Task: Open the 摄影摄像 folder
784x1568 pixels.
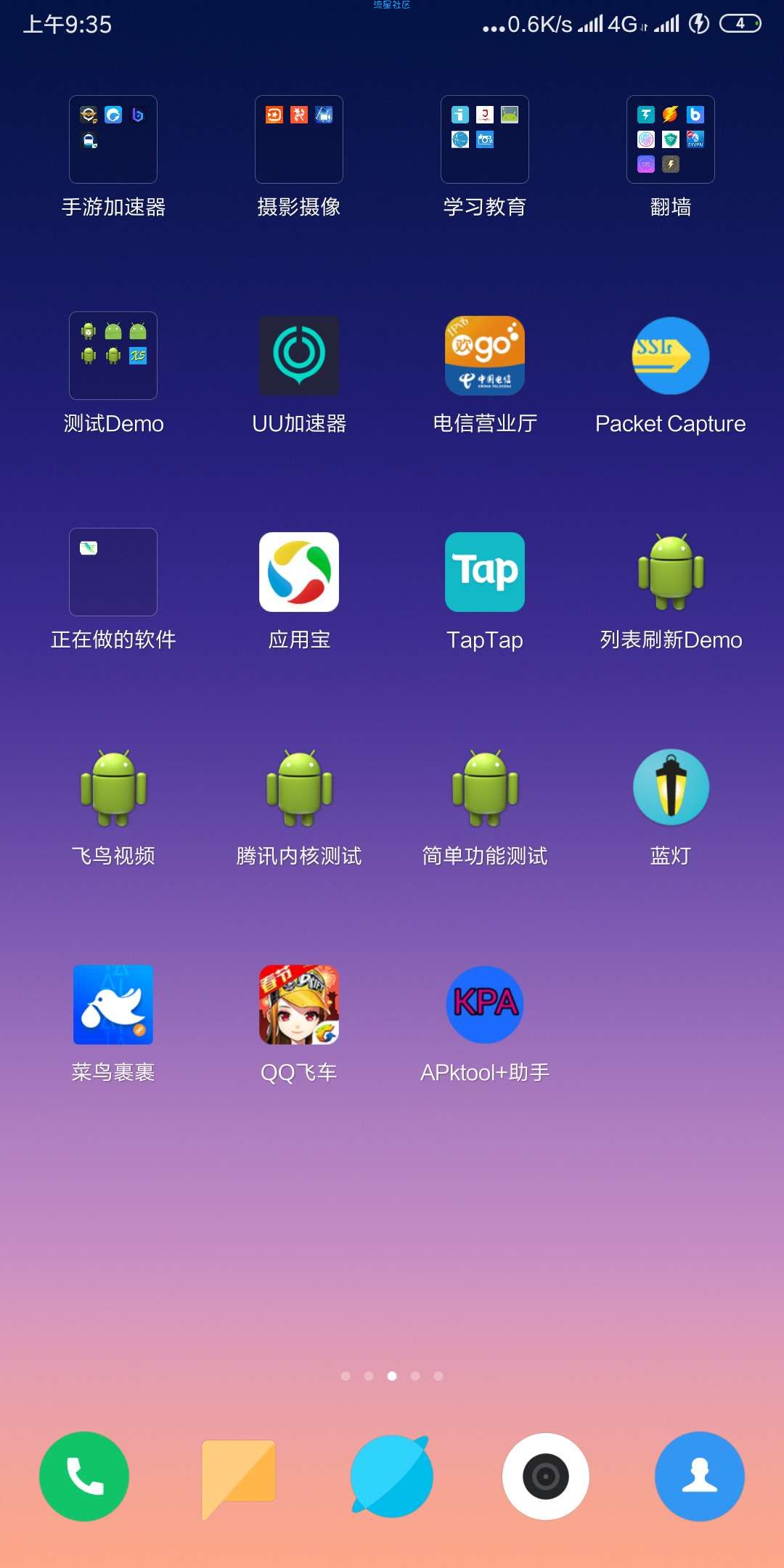Action: click(299, 139)
